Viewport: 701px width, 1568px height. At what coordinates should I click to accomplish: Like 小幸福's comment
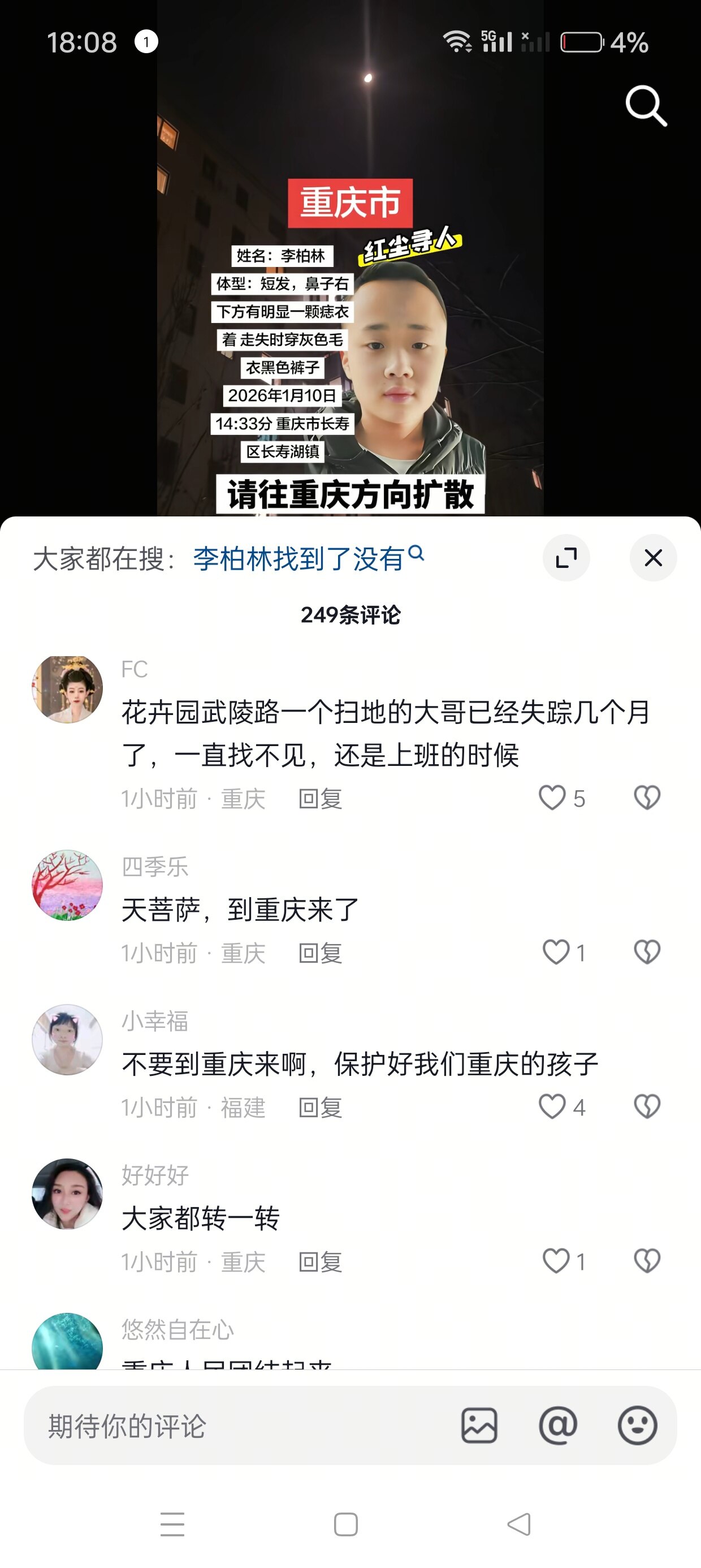[x=552, y=1106]
